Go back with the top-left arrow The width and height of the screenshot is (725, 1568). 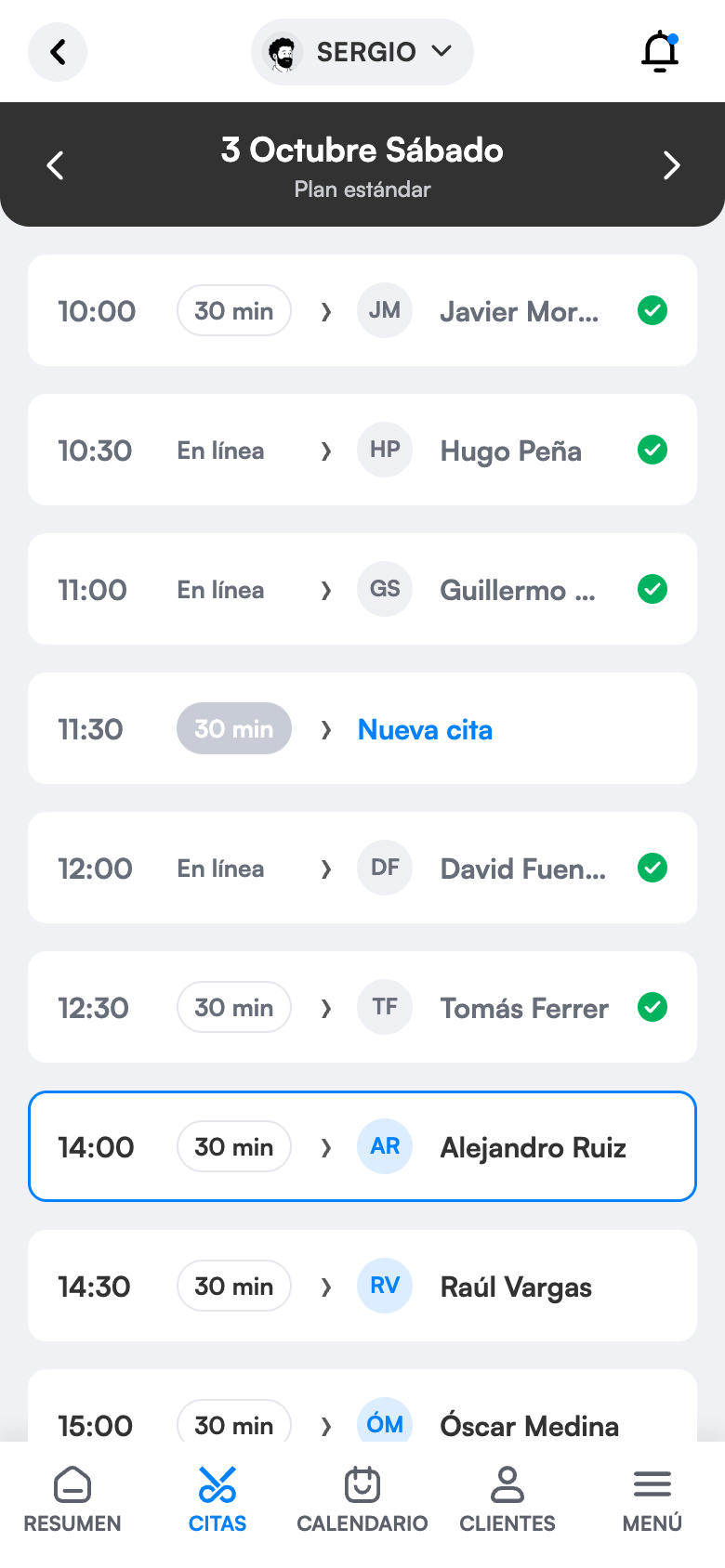(x=58, y=52)
